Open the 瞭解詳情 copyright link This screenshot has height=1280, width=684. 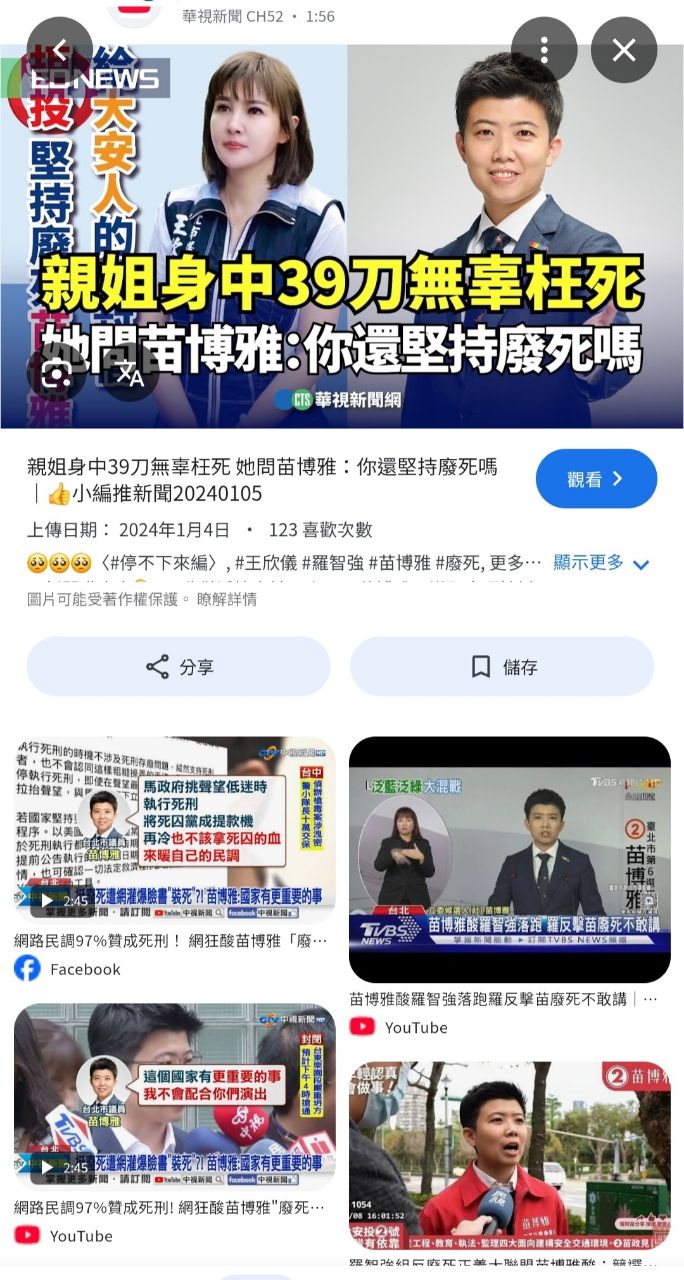pos(226,599)
